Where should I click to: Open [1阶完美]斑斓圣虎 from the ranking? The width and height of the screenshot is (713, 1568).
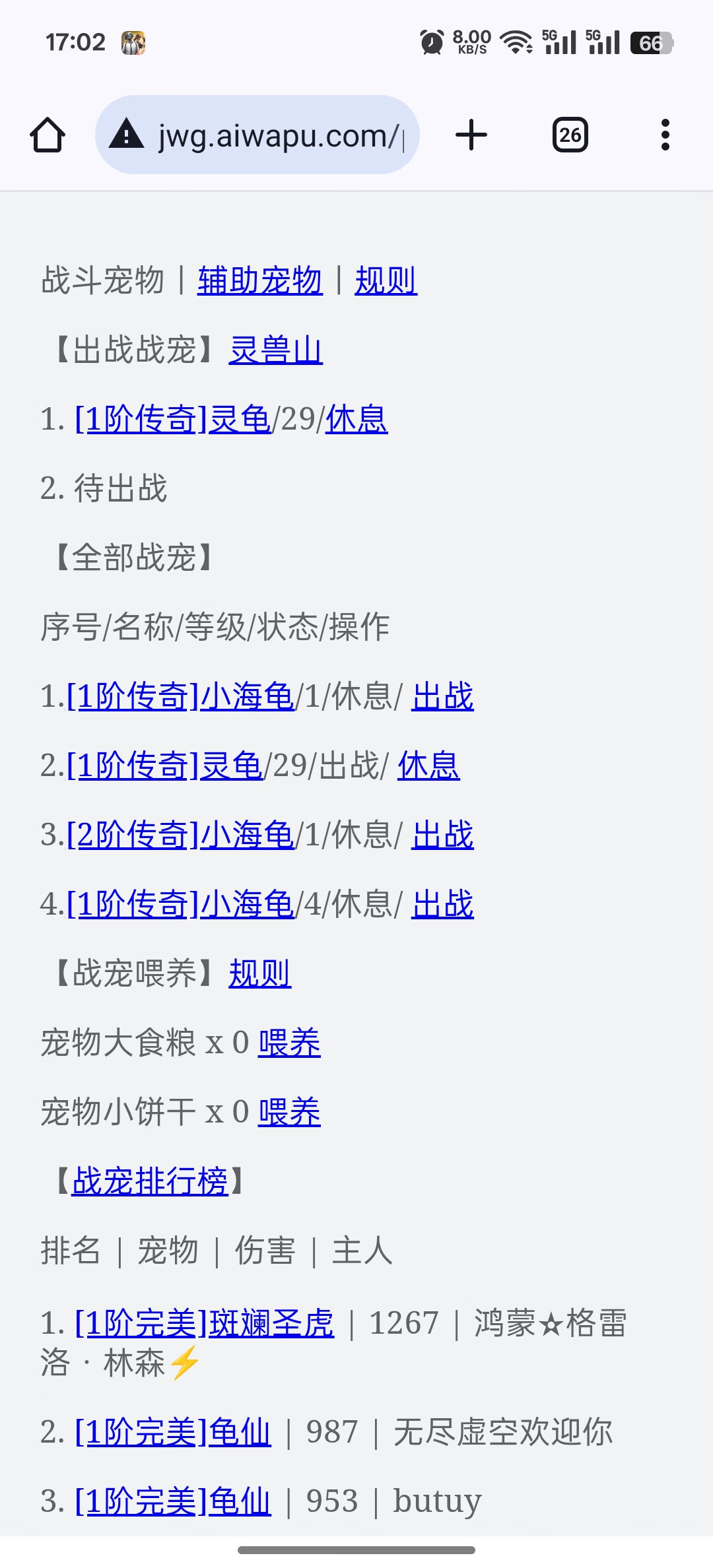point(205,1324)
